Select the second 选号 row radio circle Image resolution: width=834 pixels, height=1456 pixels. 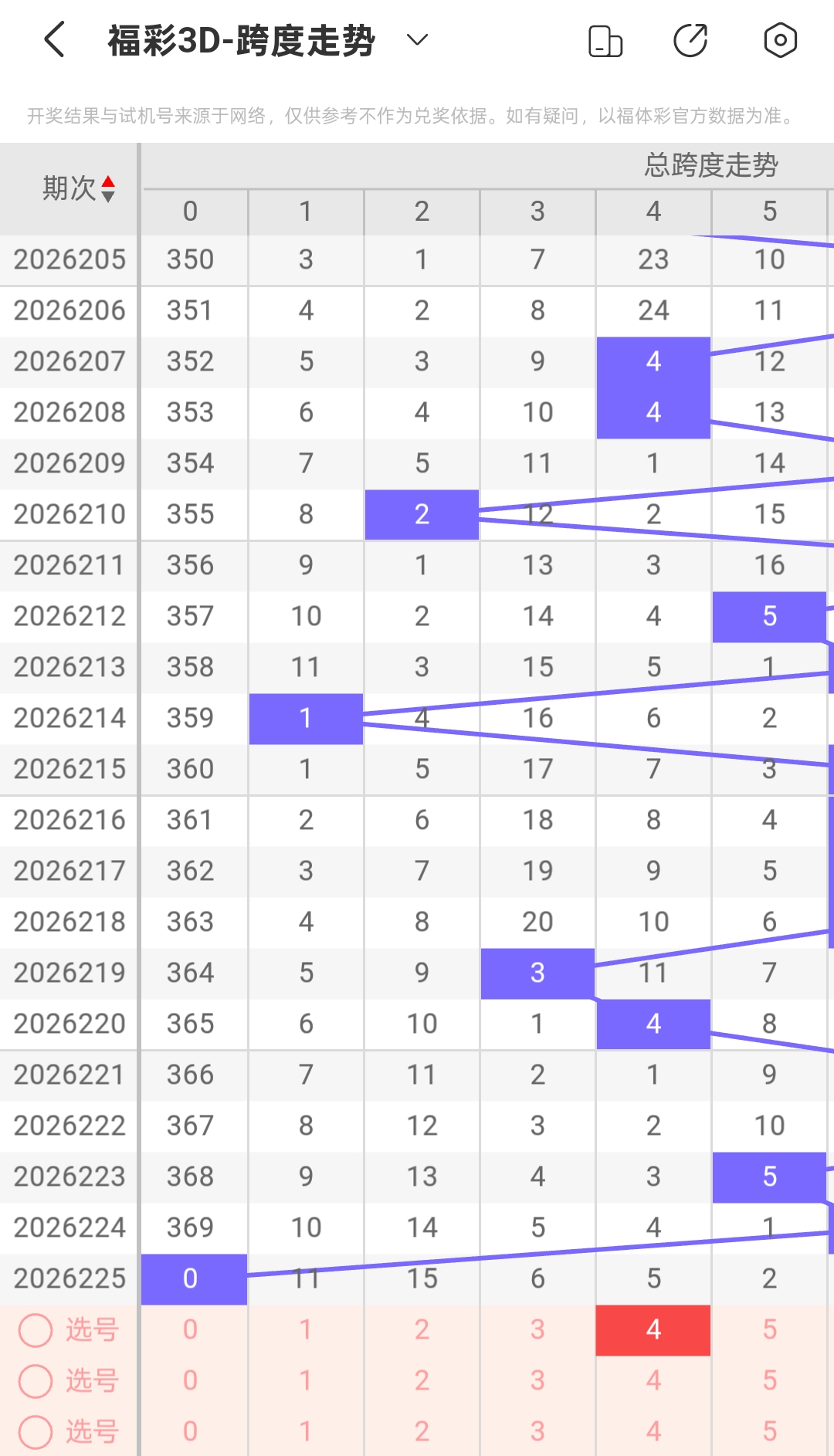[x=36, y=1380]
